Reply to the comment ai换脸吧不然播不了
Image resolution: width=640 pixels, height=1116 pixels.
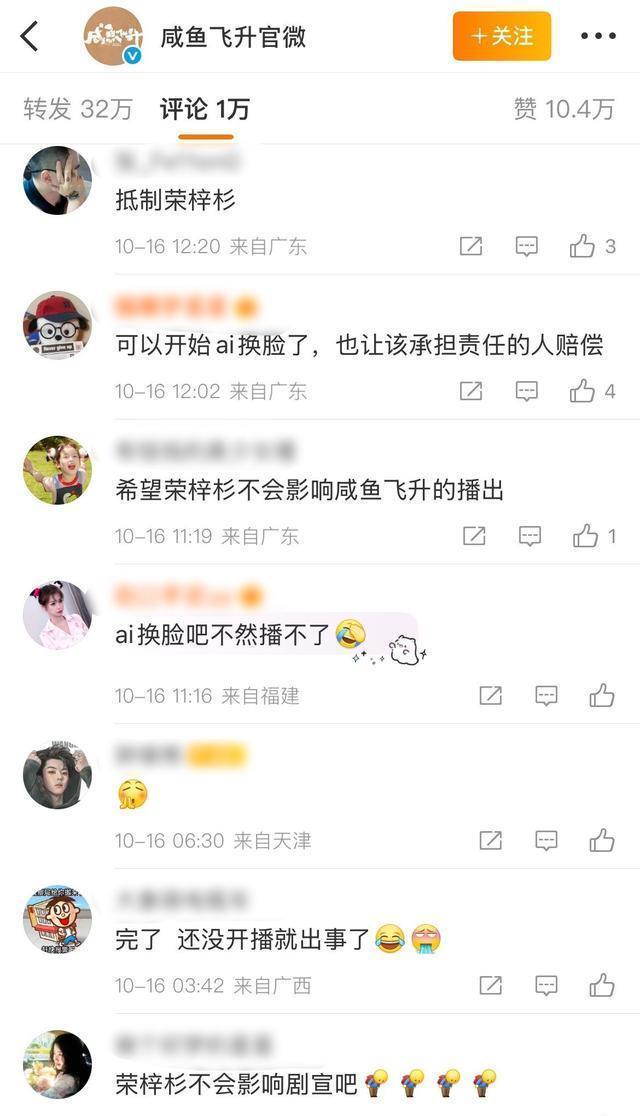point(546,695)
